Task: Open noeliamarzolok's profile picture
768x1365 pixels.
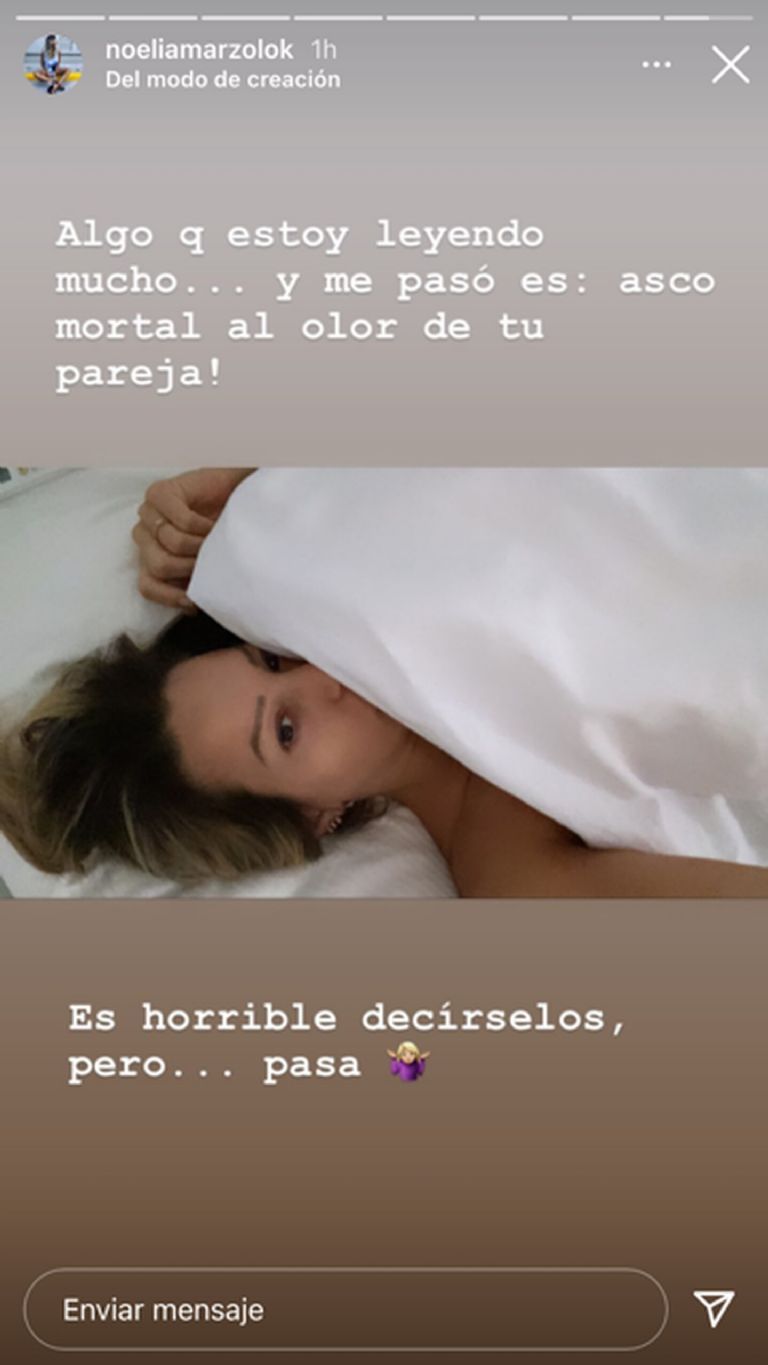Action: 53,64
